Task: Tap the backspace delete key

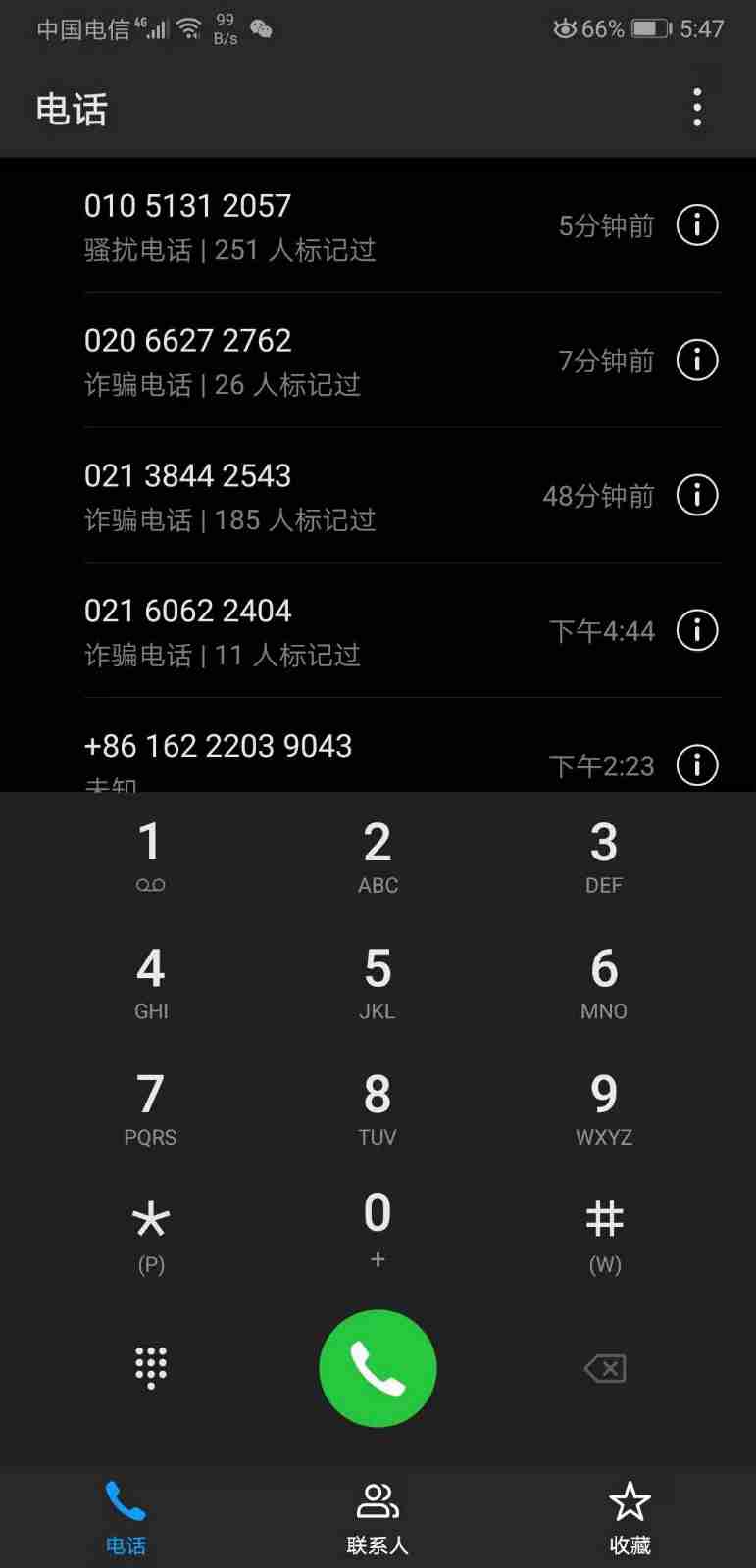Action: (x=604, y=1368)
